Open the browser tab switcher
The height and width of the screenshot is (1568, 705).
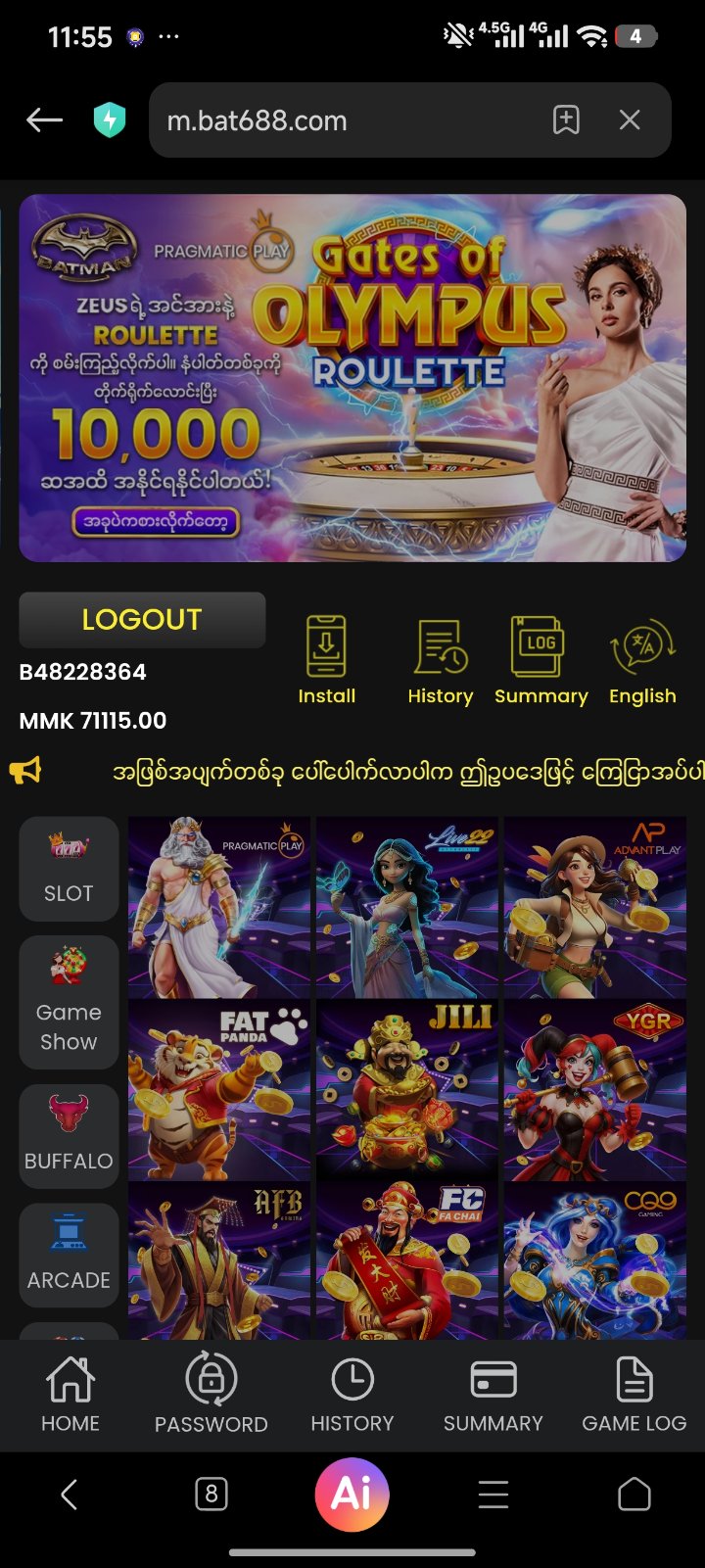tap(211, 1495)
